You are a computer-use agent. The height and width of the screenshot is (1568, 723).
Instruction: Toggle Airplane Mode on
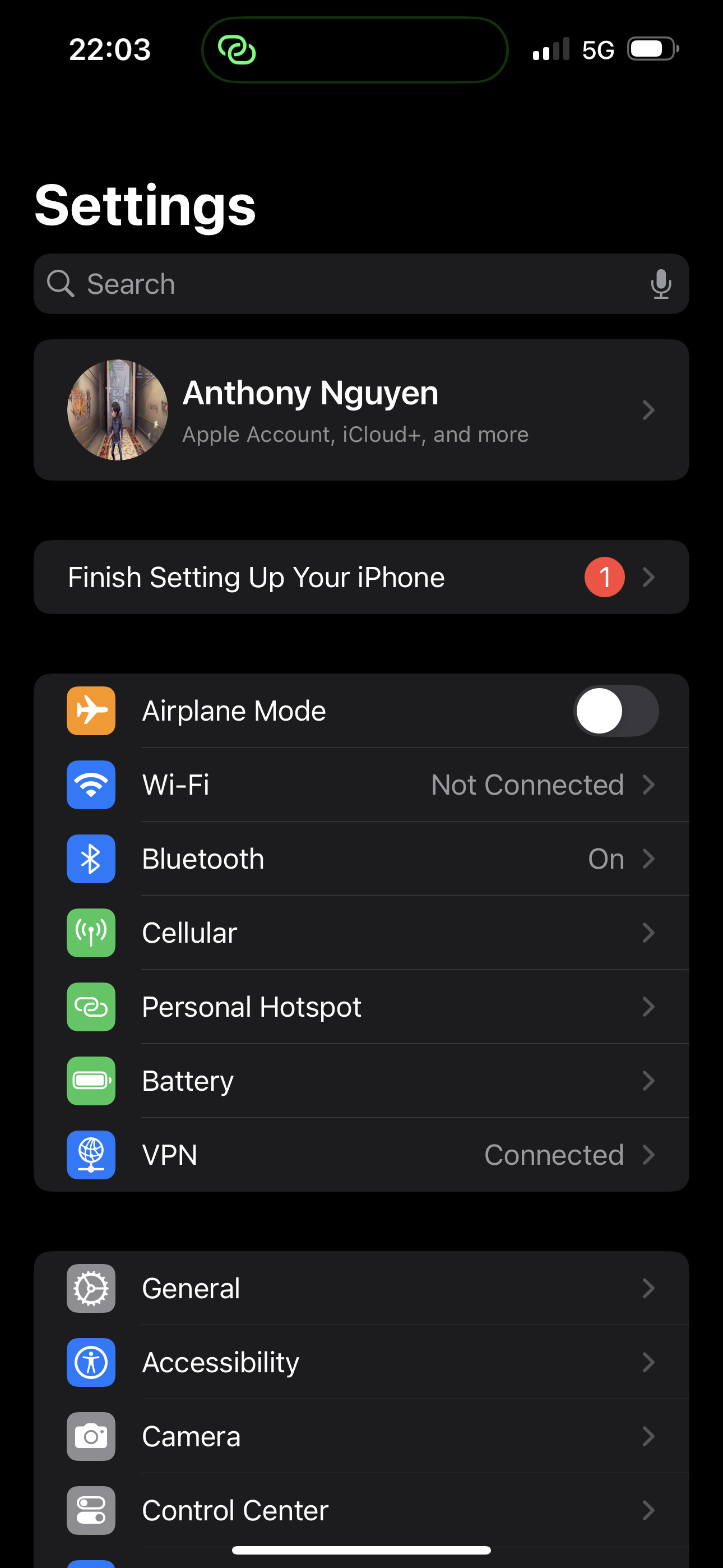pos(615,711)
